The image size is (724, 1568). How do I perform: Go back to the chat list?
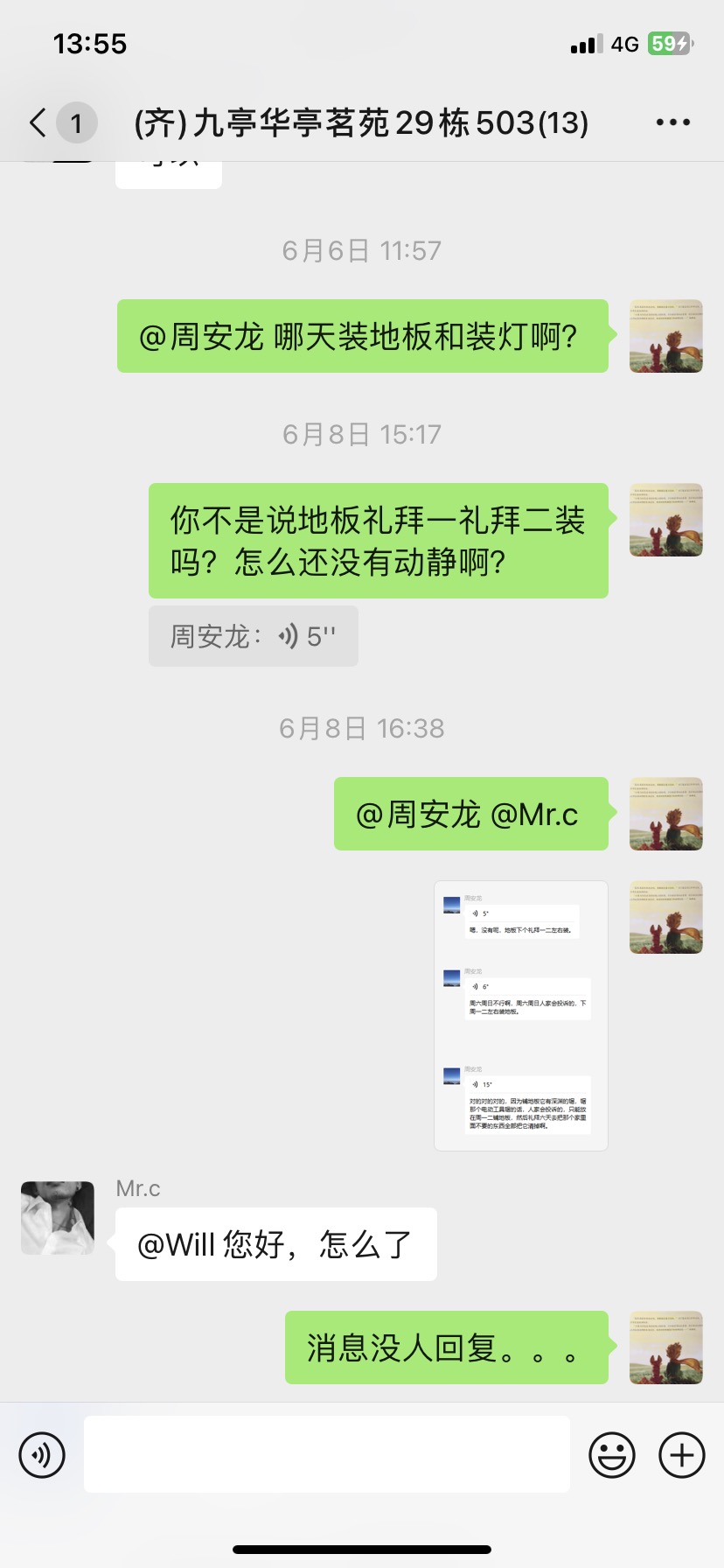(38, 122)
